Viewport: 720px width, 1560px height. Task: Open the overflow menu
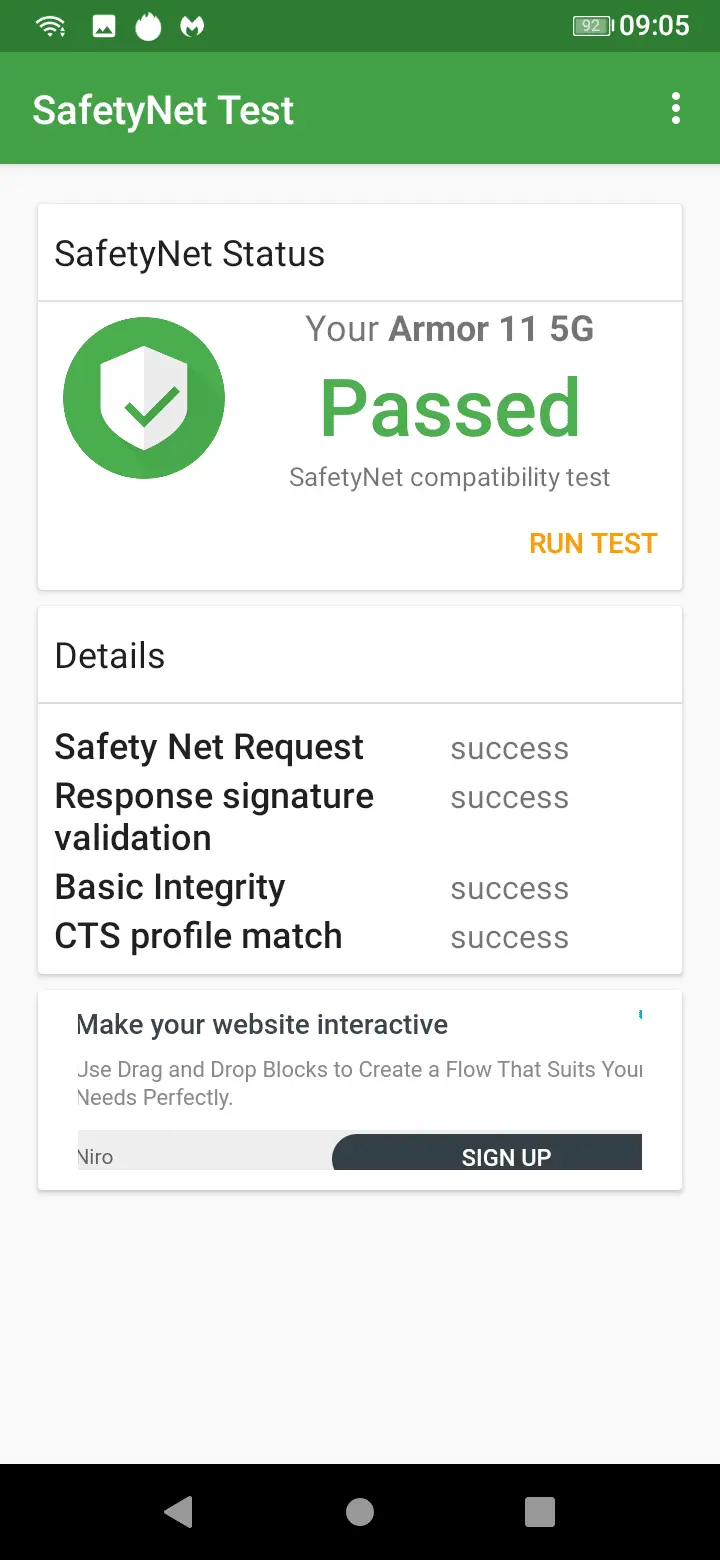pyautogui.click(x=676, y=108)
